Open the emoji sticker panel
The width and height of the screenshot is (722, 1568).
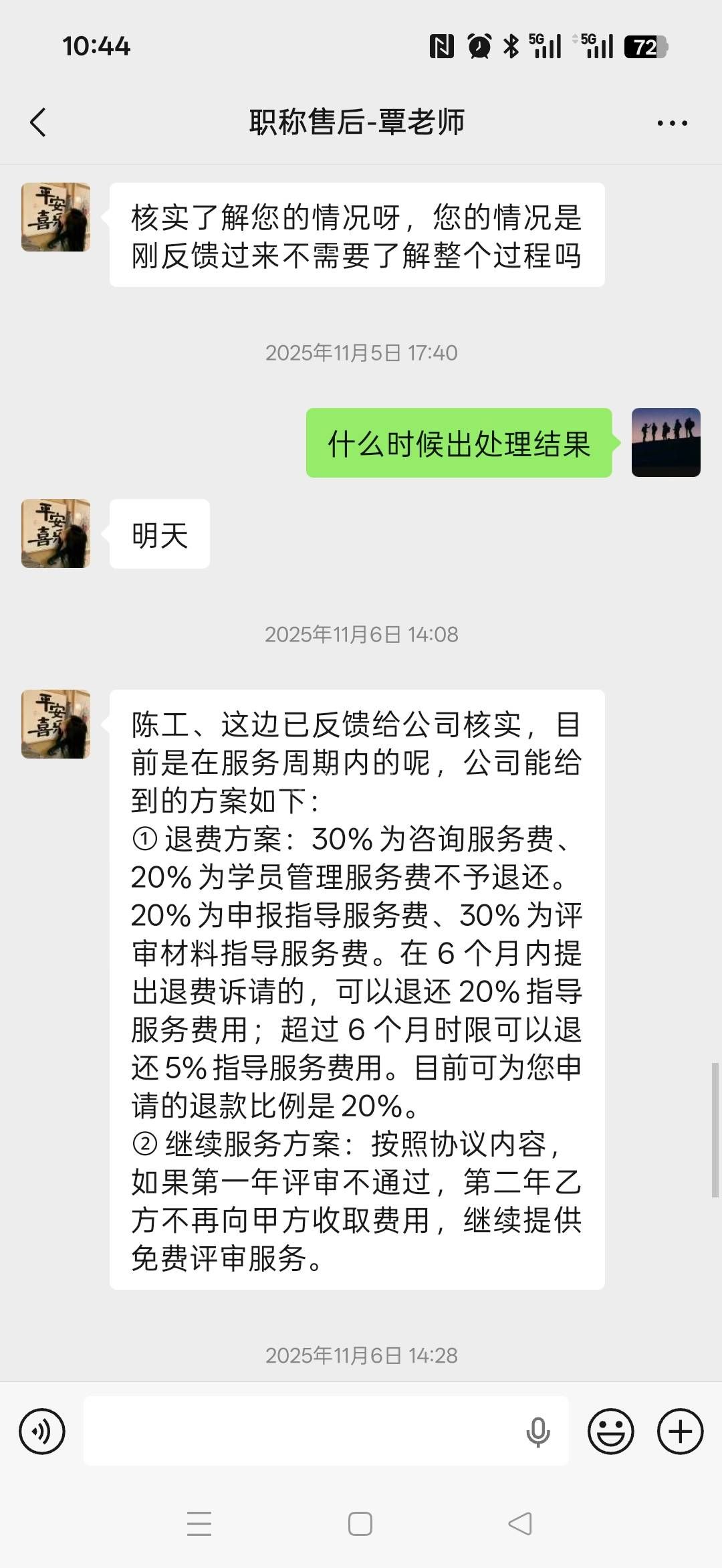coord(610,1431)
